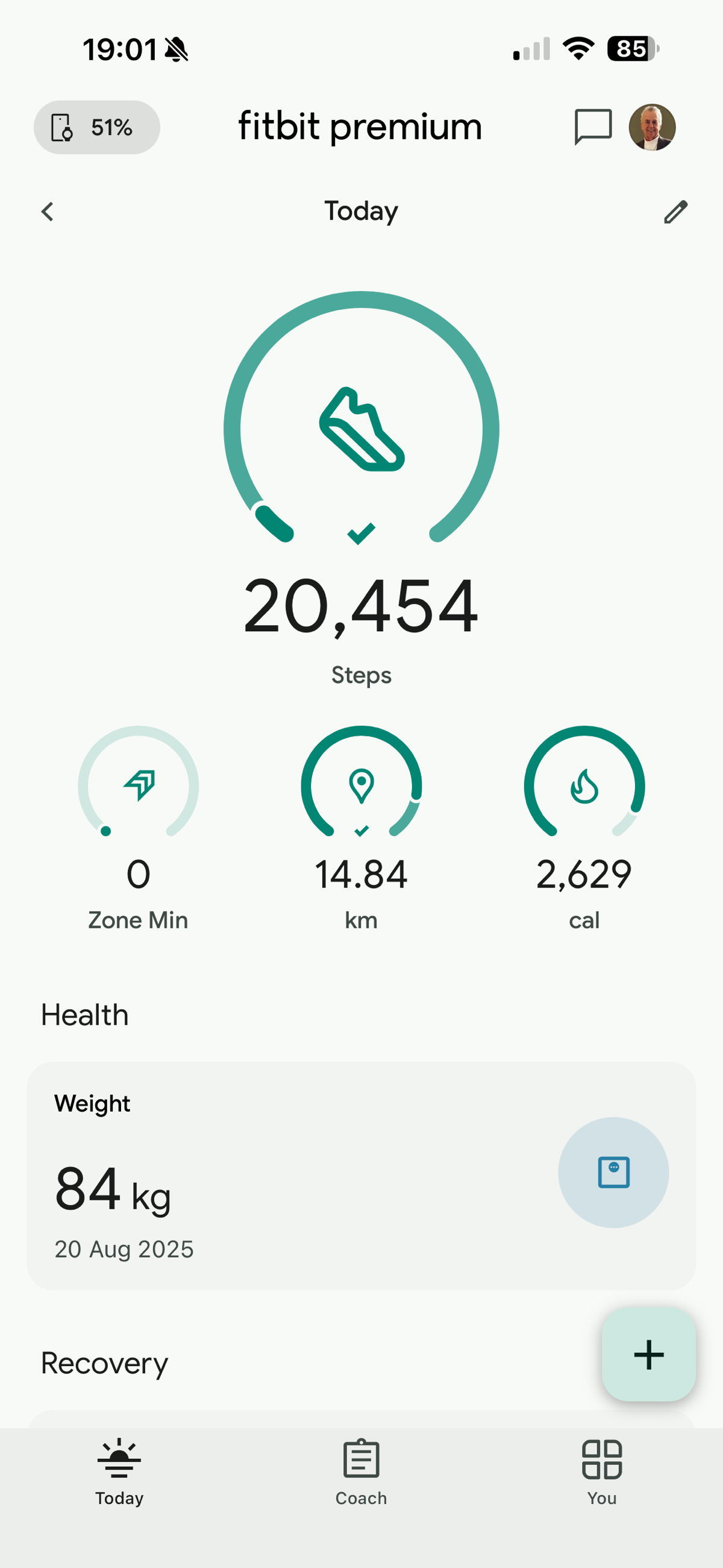Go to the previous day
This screenshot has height=1568, width=723.
(48, 212)
